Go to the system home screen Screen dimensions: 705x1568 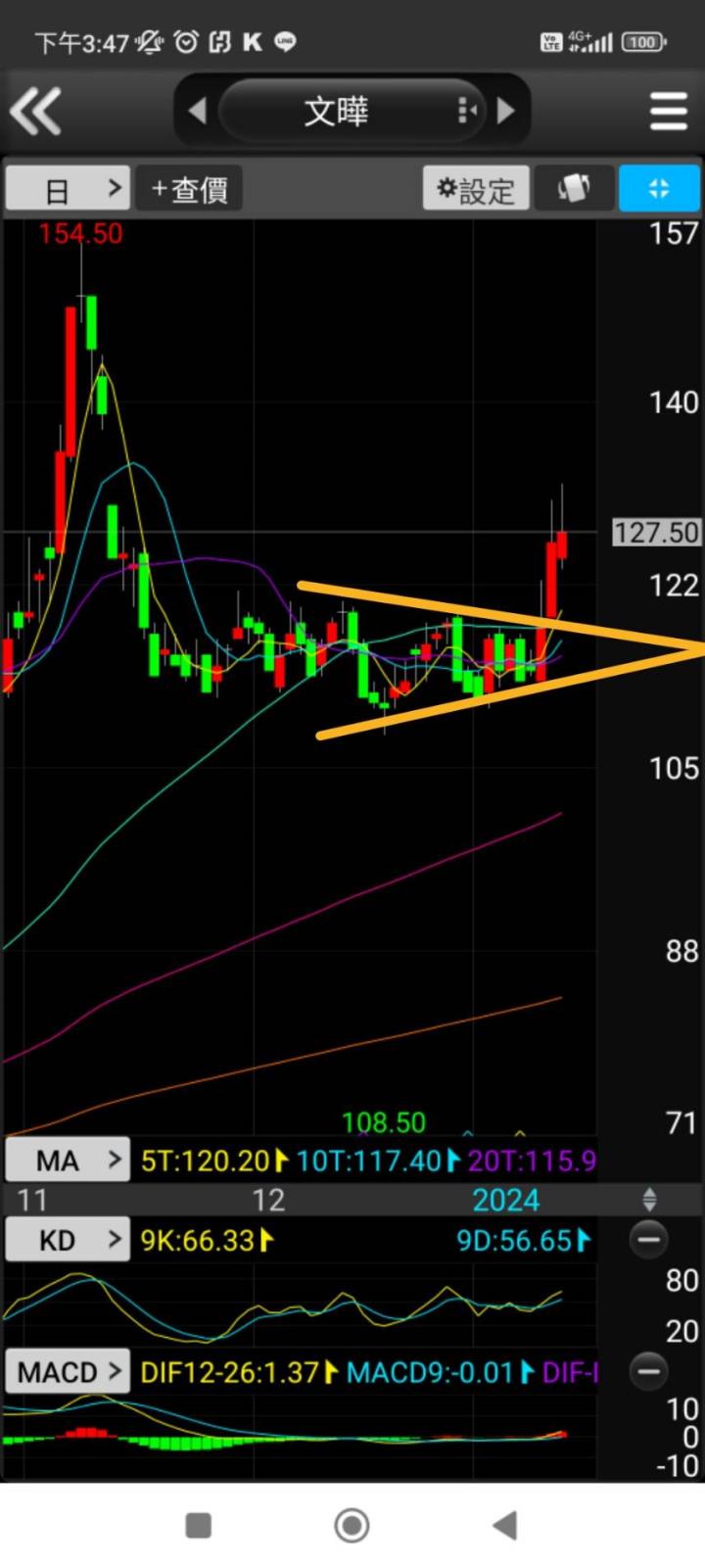(352, 1525)
